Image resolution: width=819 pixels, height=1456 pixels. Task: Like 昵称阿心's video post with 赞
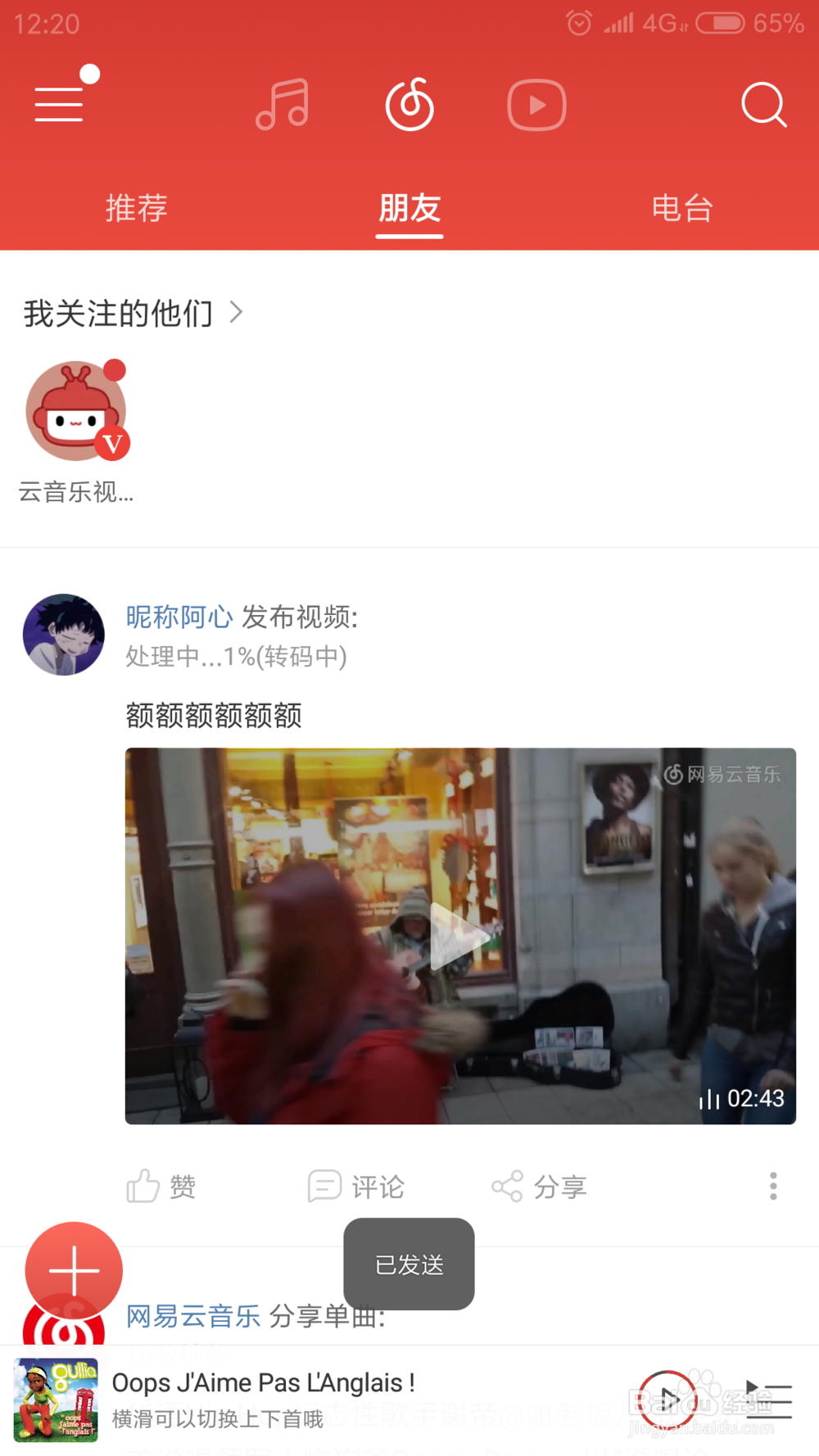click(x=161, y=1186)
